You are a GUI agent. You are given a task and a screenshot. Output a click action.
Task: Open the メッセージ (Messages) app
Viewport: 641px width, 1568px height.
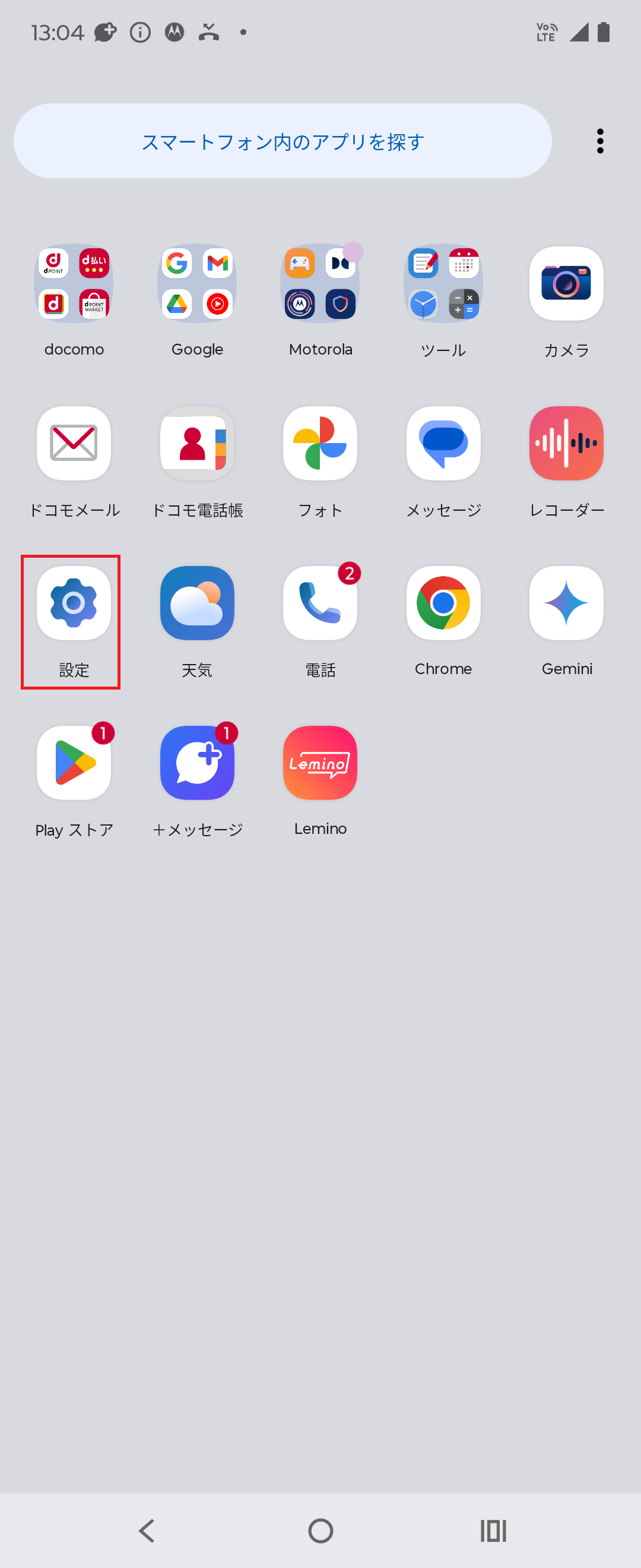point(443,443)
